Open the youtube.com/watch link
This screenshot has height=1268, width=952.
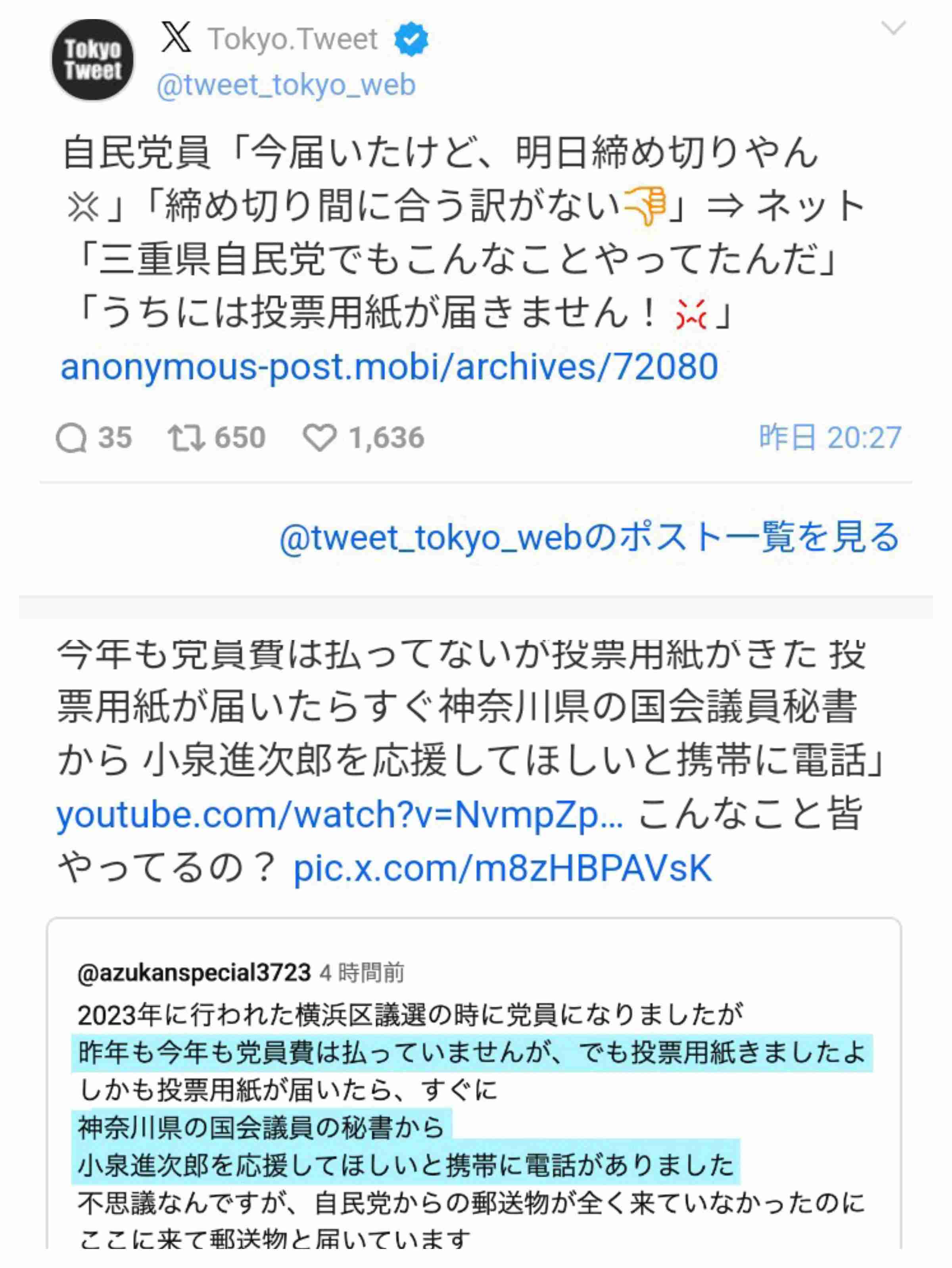point(339,815)
